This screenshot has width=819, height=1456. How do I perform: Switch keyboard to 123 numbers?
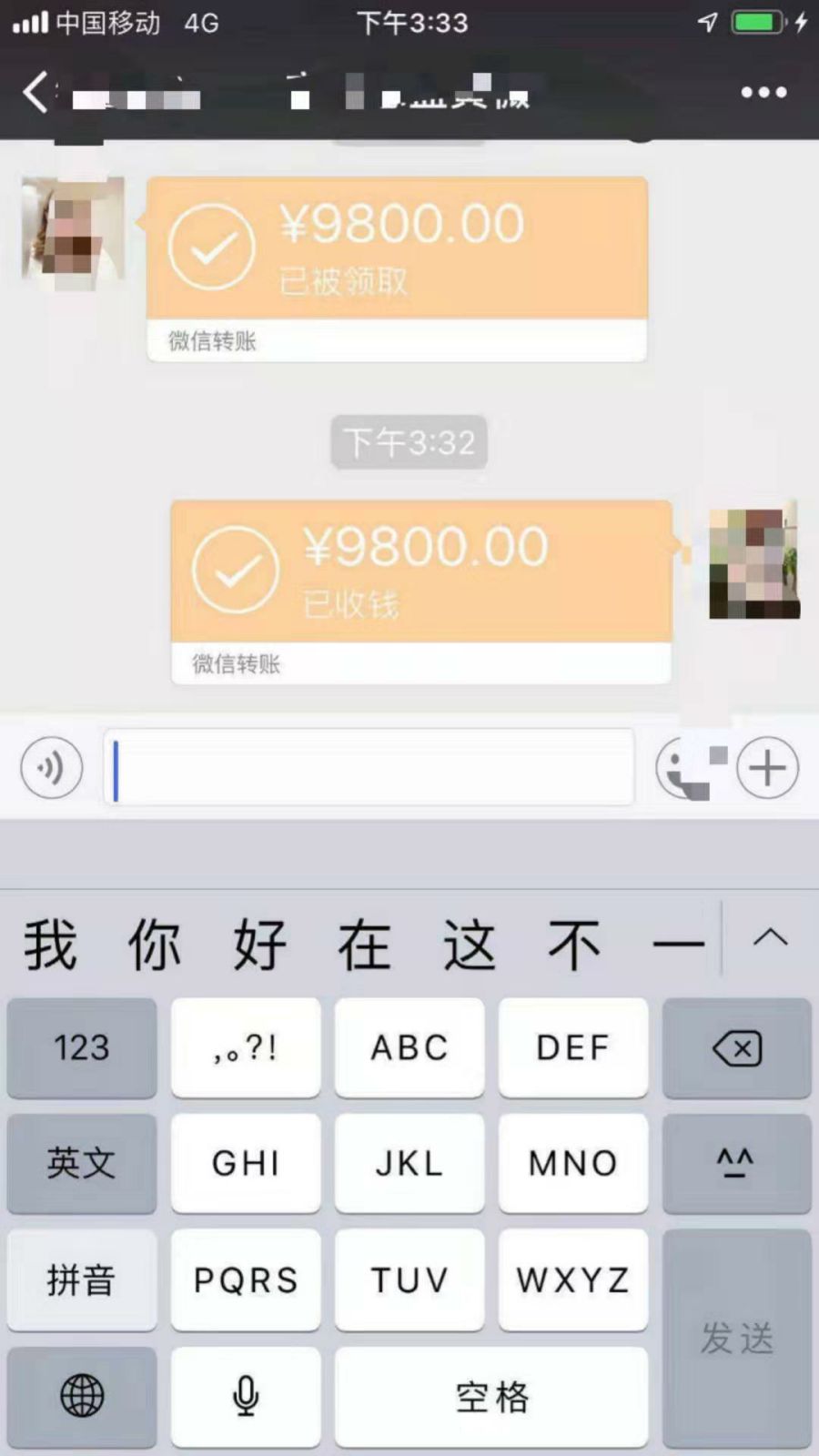point(82,1047)
